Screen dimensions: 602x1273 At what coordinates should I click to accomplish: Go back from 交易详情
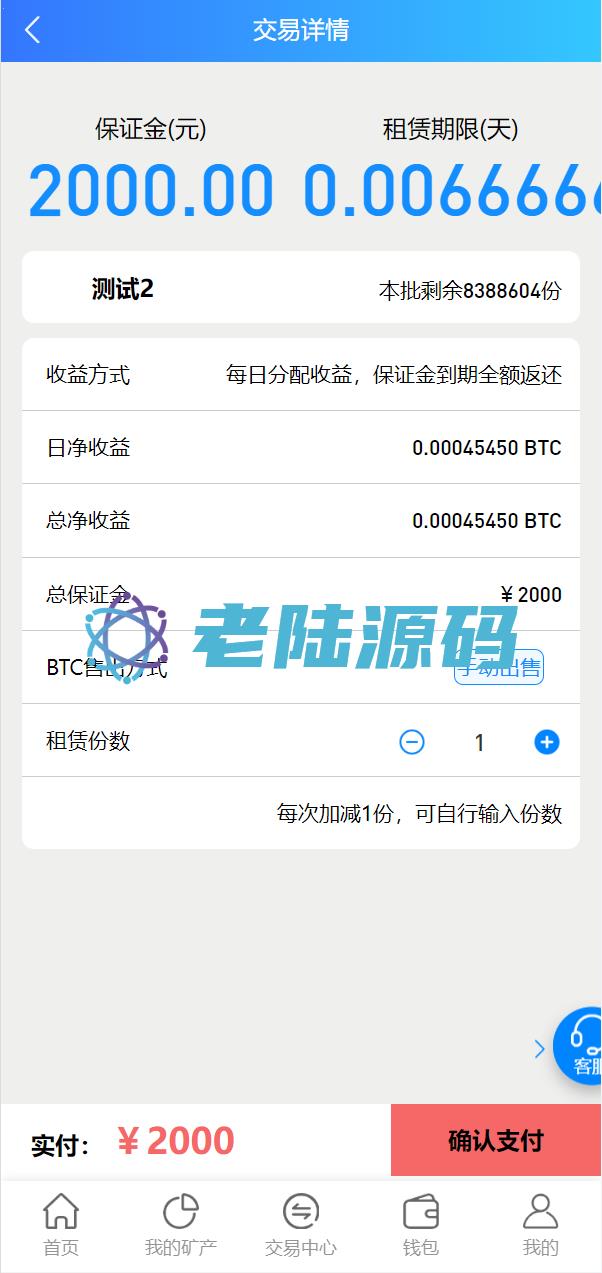(x=32, y=30)
